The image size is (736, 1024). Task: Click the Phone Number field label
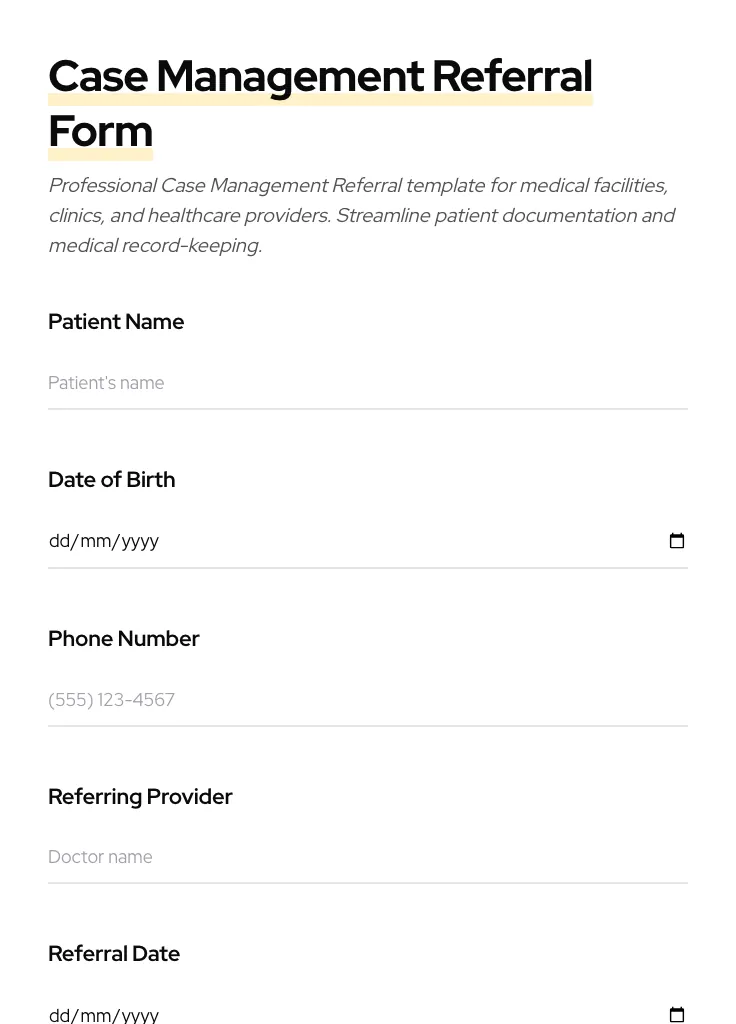[x=124, y=639]
